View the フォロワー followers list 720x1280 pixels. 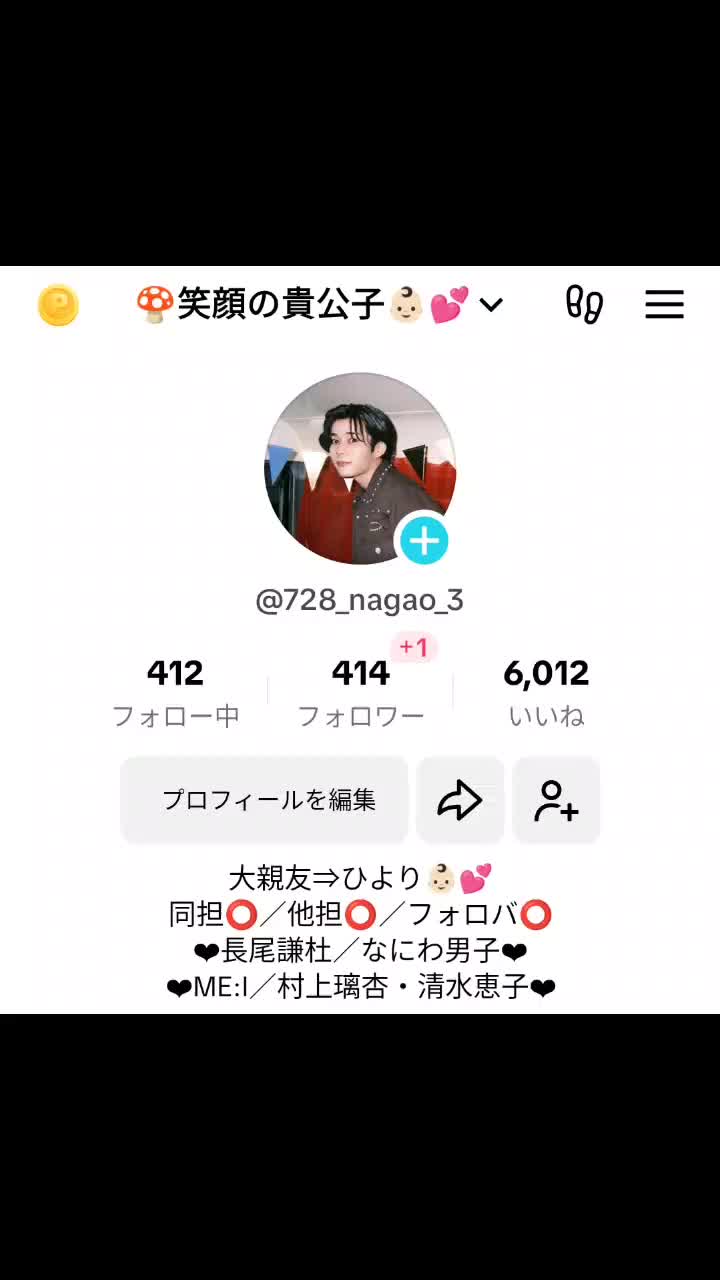[x=361, y=691]
